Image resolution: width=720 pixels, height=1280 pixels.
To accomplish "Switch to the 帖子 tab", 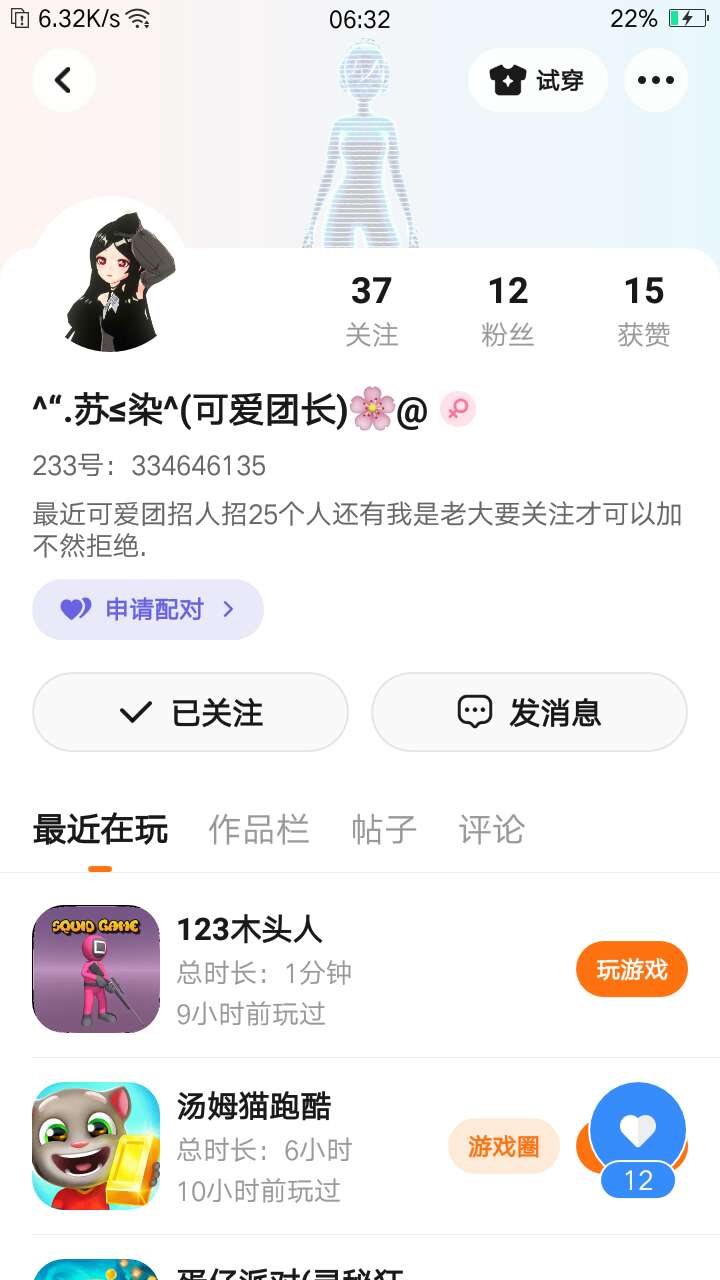I will click(x=384, y=830).
